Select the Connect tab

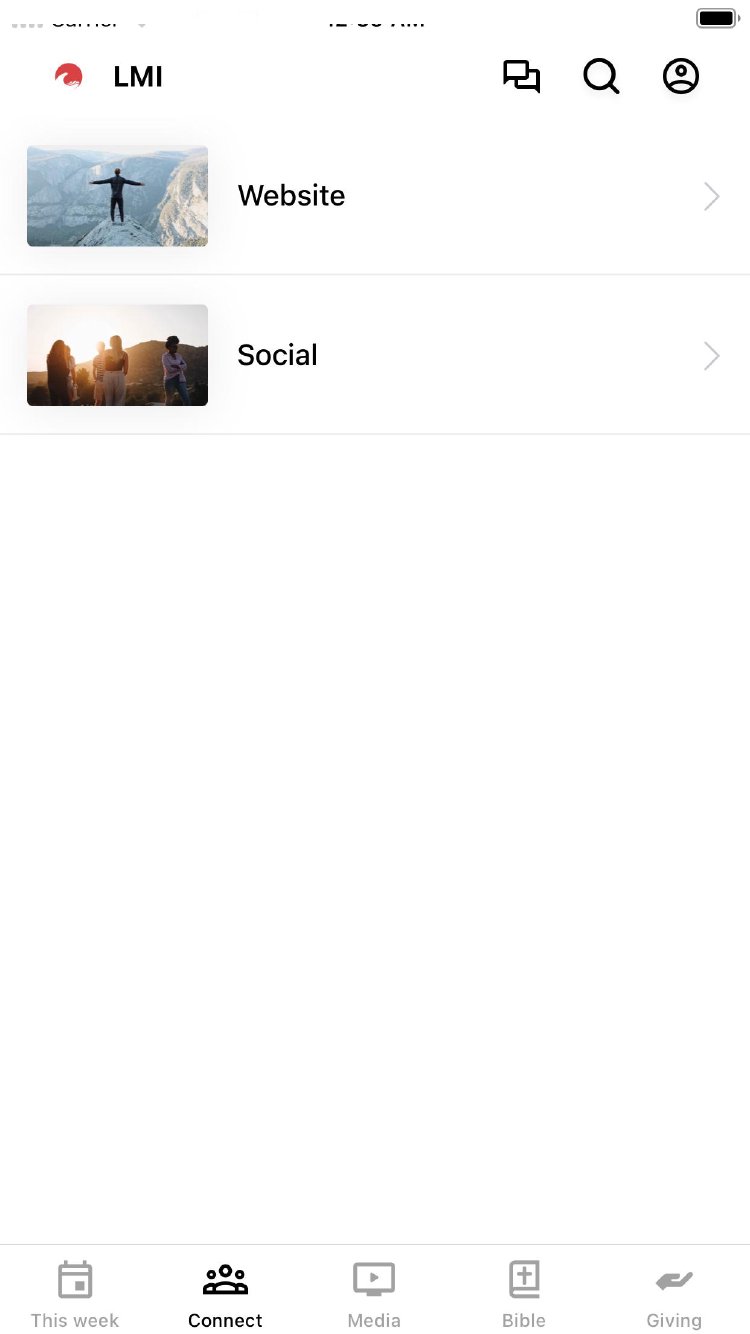(225, 1294)
